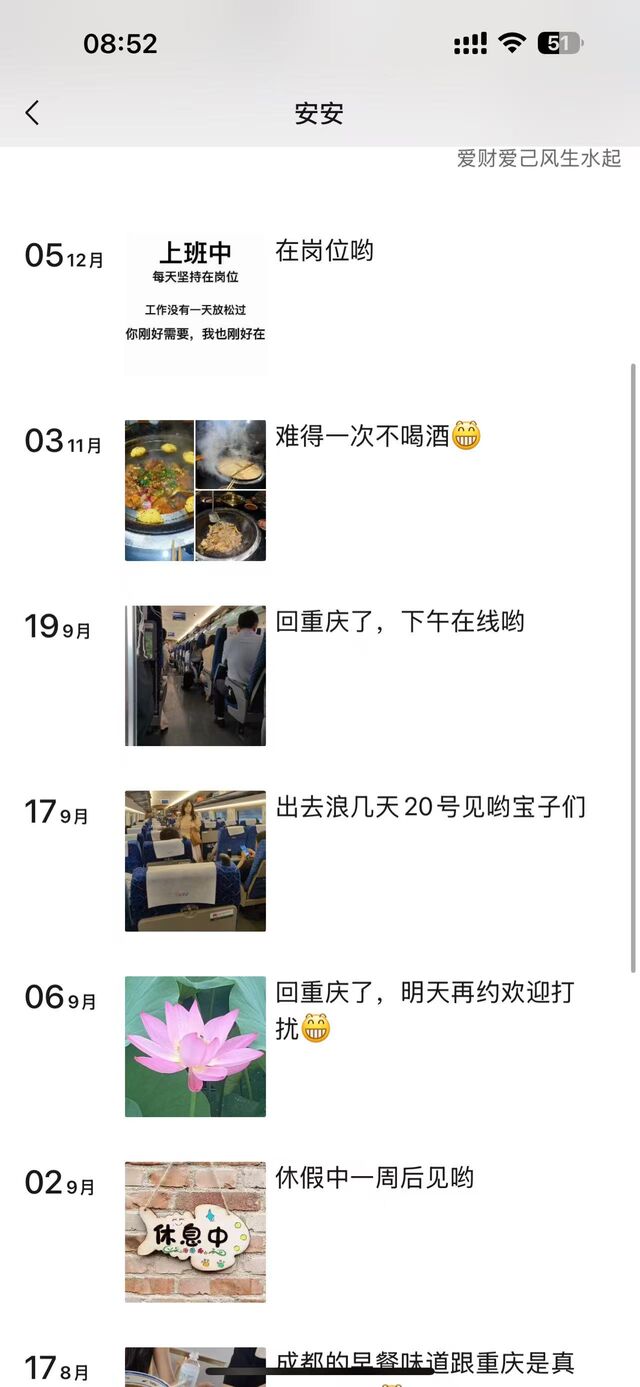This screenshot has width=640, height=1387.
Task: Go back from 安安's album page
Action: click(32, 113)
